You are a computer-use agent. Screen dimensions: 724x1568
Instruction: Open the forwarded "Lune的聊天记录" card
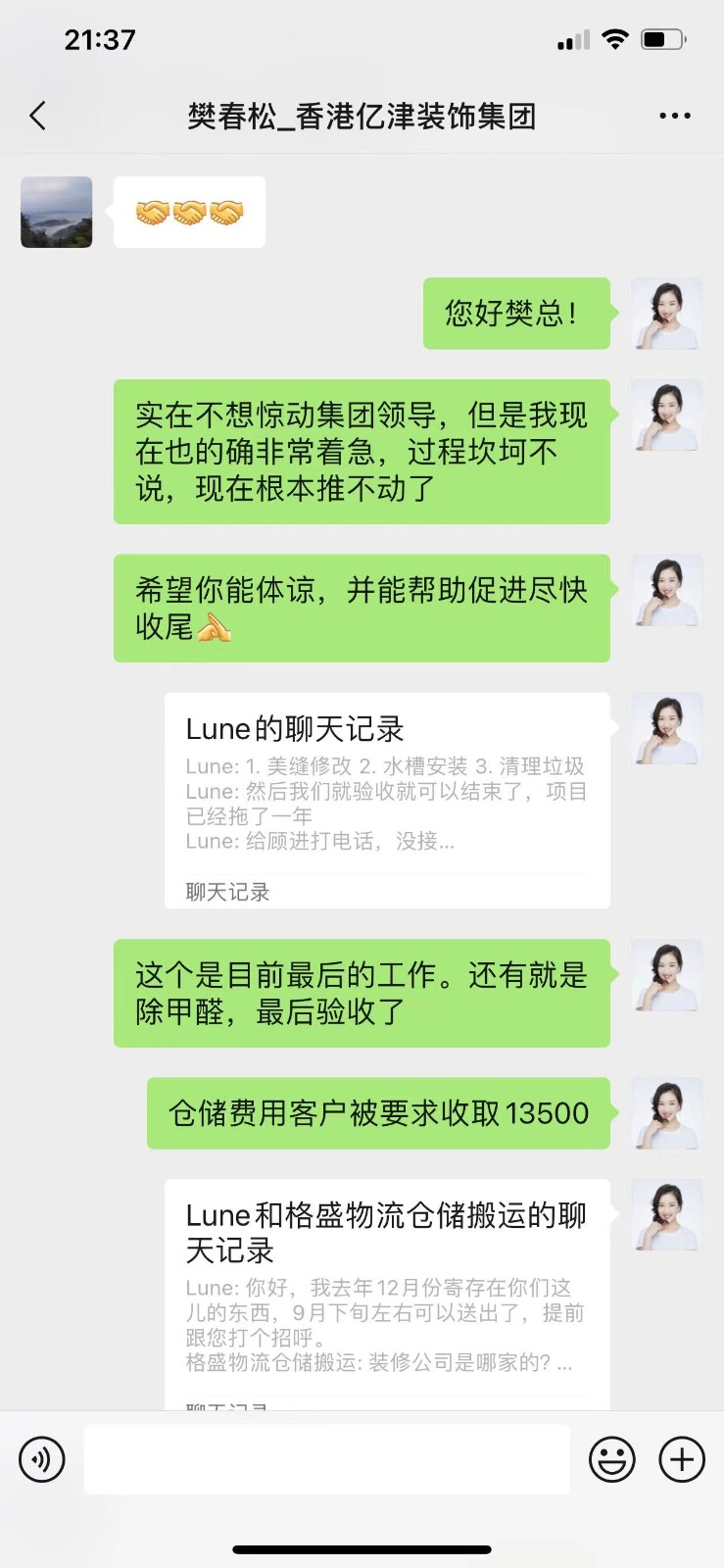[387, 800]
